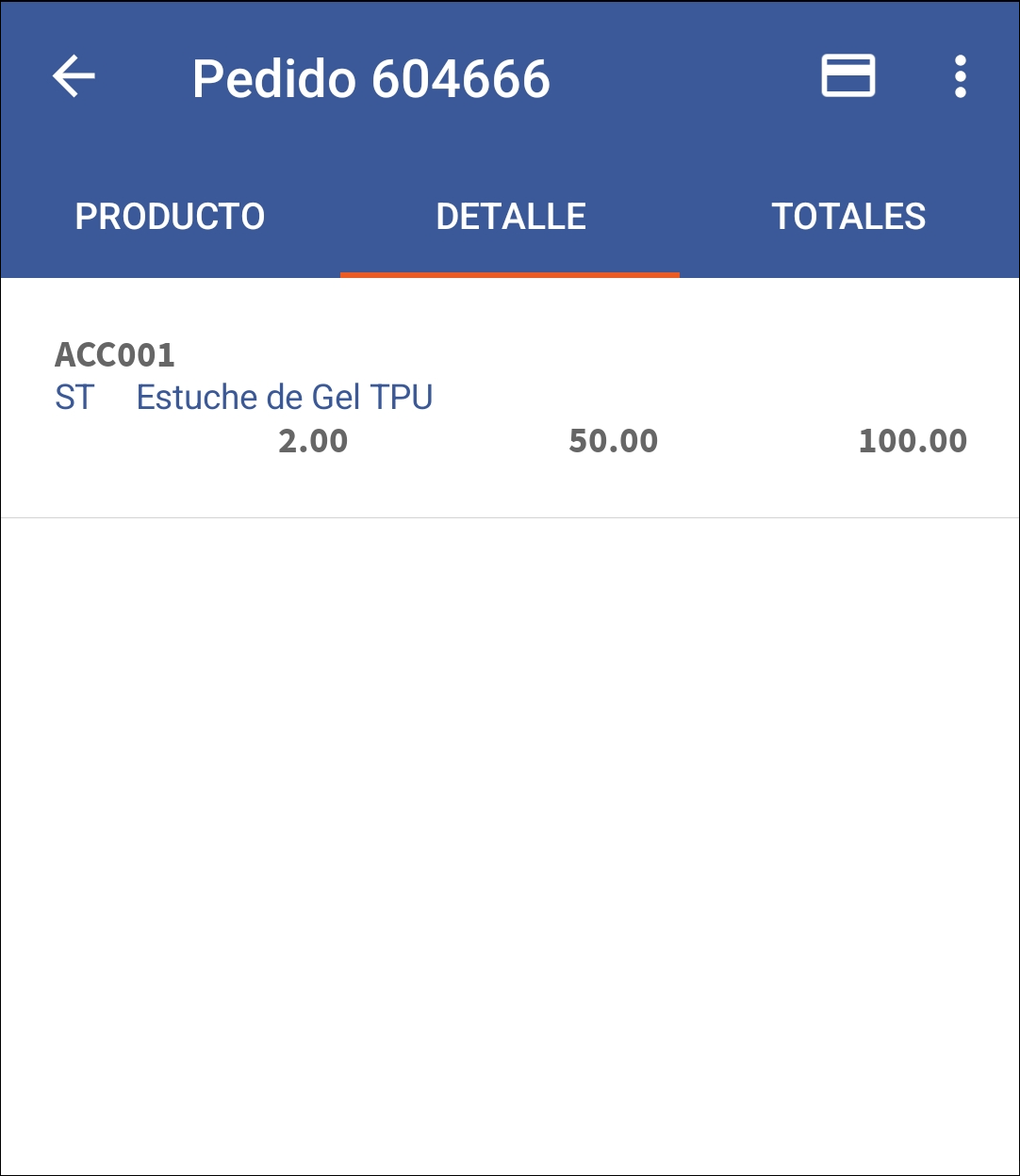Viewport: 1020px width, 1176px height.
Task: Tap the title Pedido 604666
Action: (371, 78)
